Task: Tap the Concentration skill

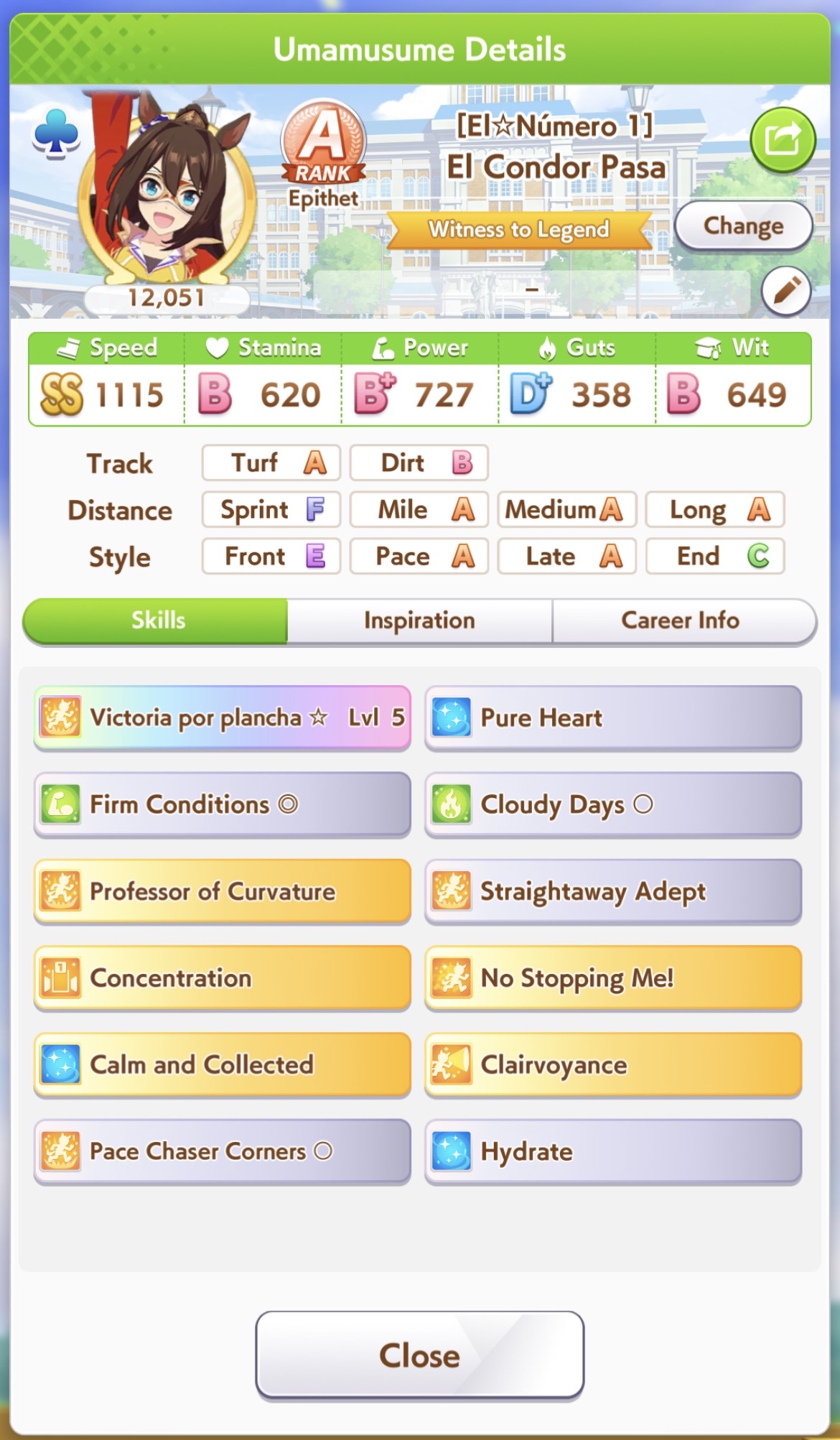Action: 223,978
